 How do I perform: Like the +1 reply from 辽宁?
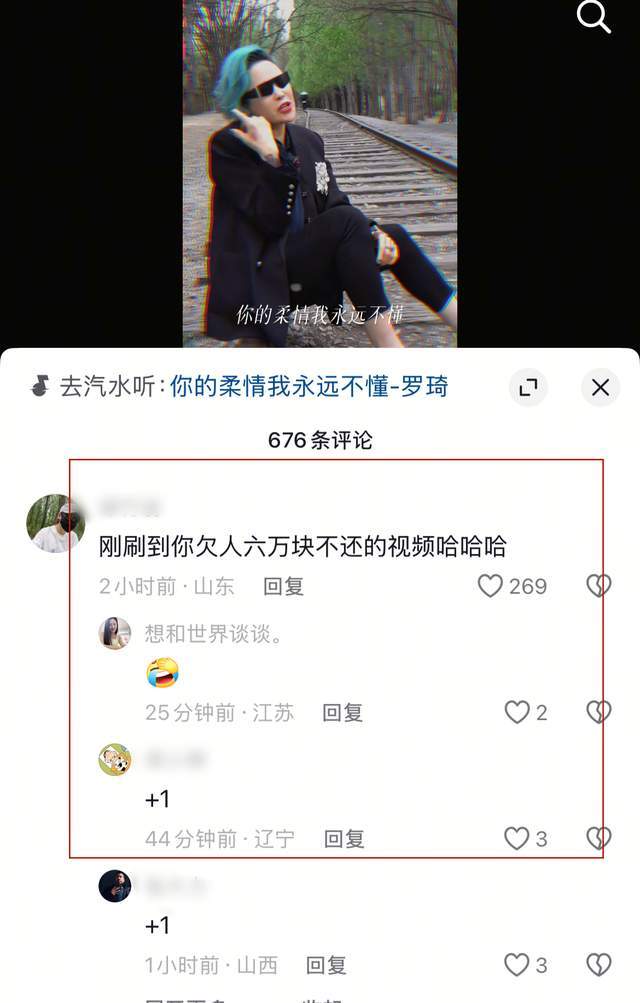tap(517, 839)
